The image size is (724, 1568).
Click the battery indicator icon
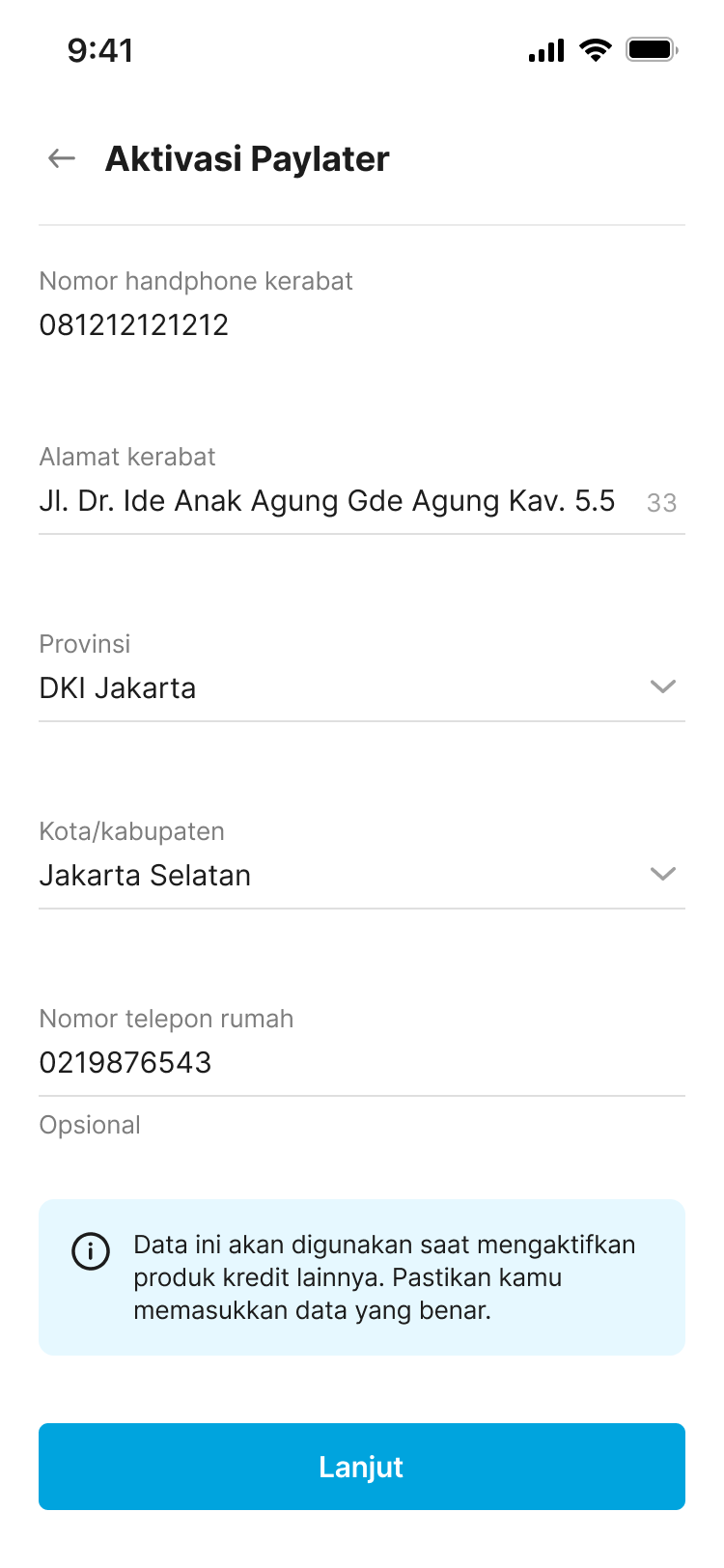coord(652,50)
